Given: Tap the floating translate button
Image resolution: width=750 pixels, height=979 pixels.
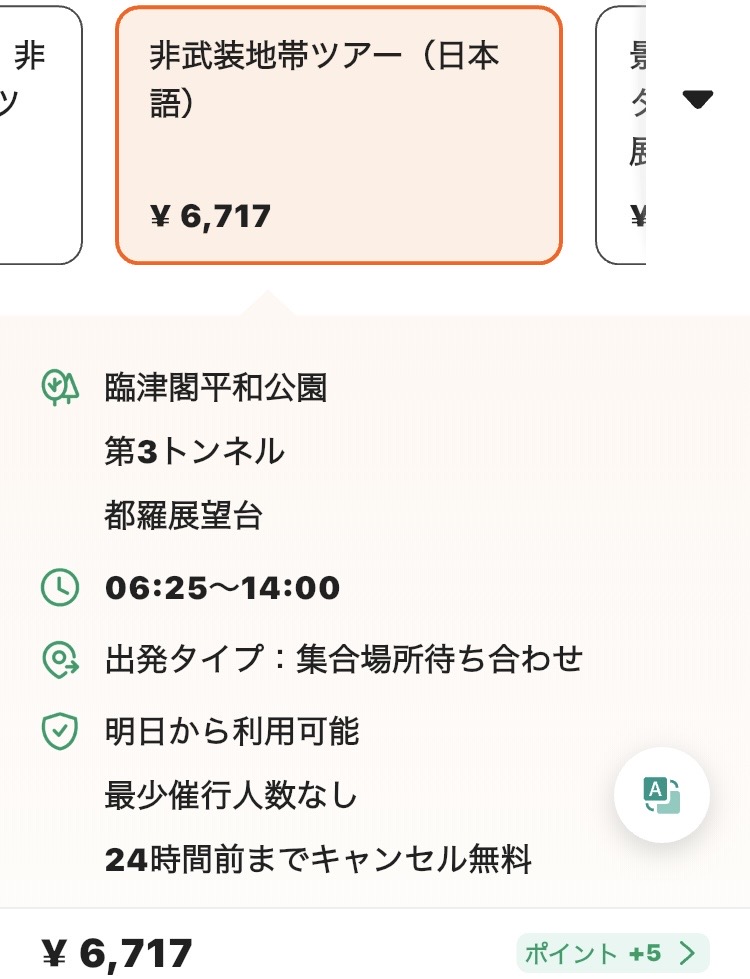Looking at the screenshot, I should tap(661, 796).
